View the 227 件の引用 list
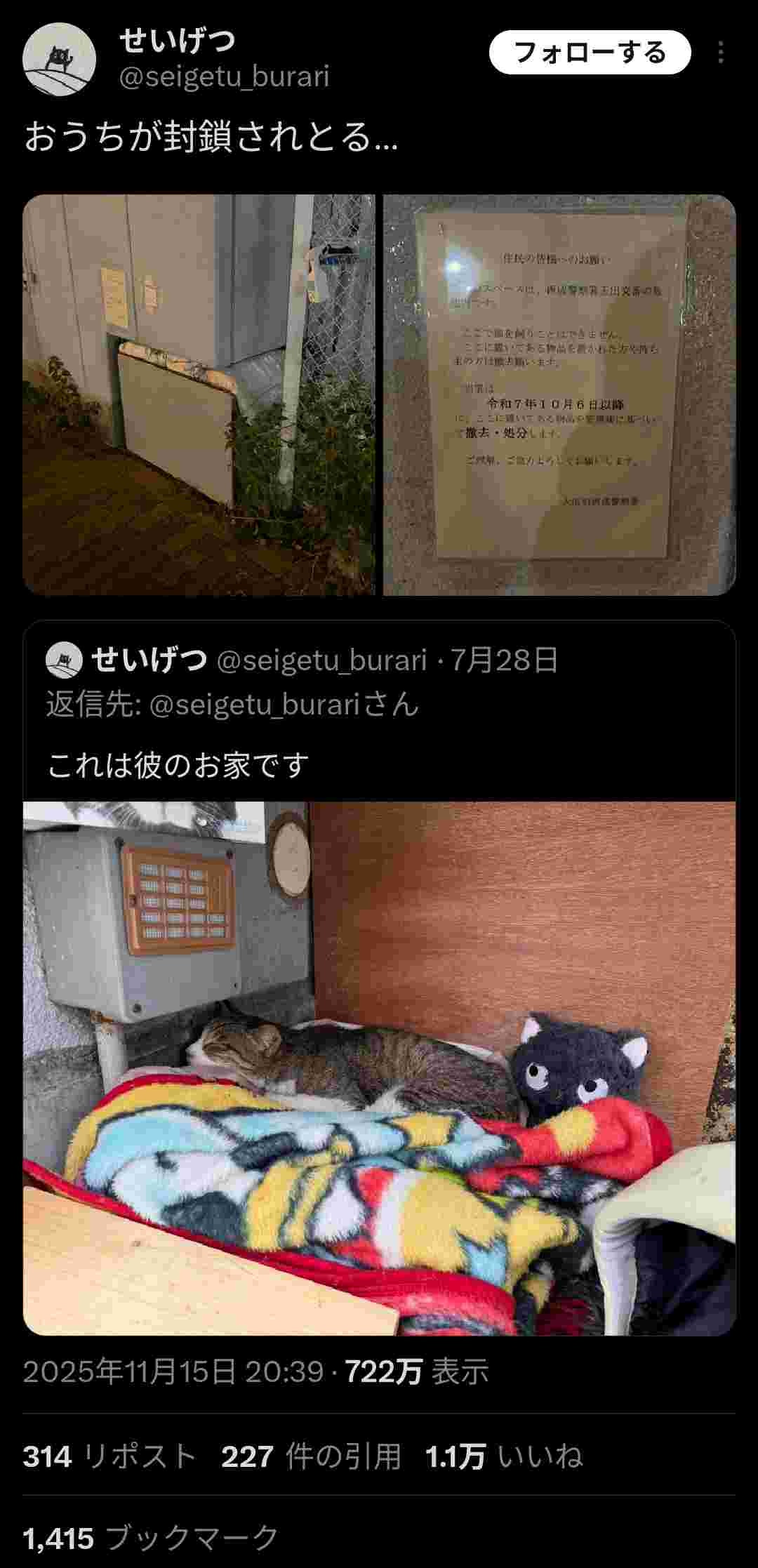 [311, 1456]
